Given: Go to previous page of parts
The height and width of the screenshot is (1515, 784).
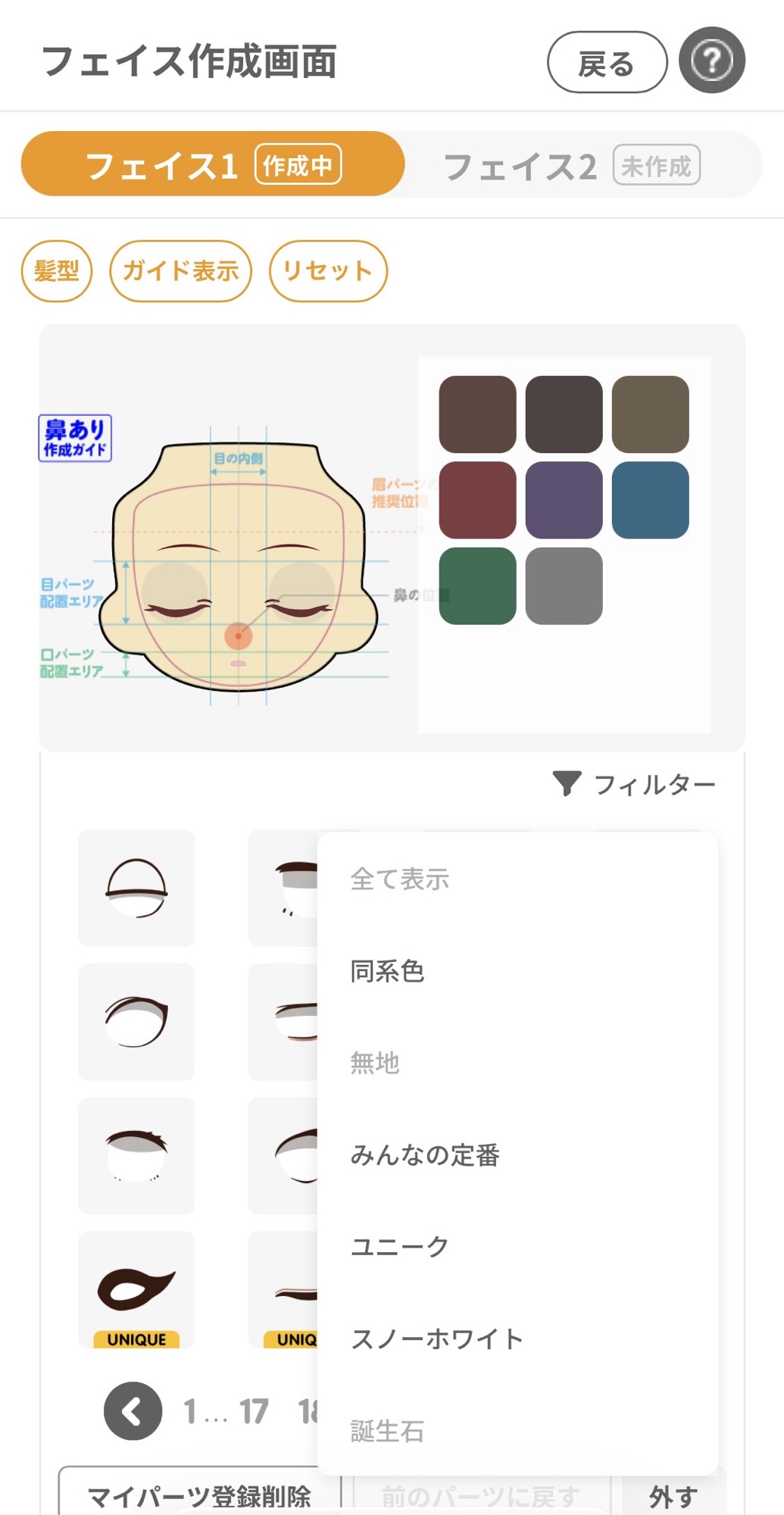Looking at the screenshot, I should [133, 1411].
